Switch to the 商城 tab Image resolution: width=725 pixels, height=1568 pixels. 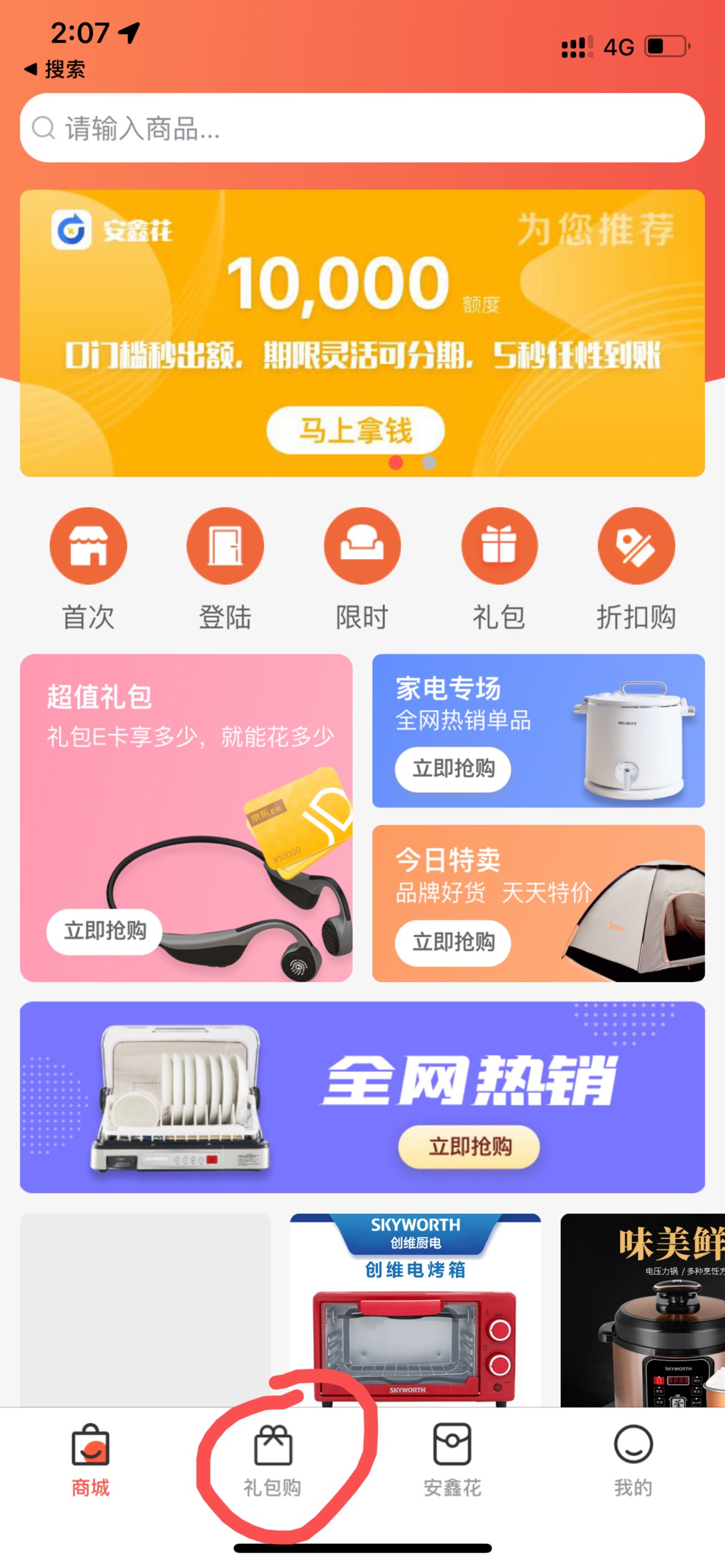coord(90,1461)
